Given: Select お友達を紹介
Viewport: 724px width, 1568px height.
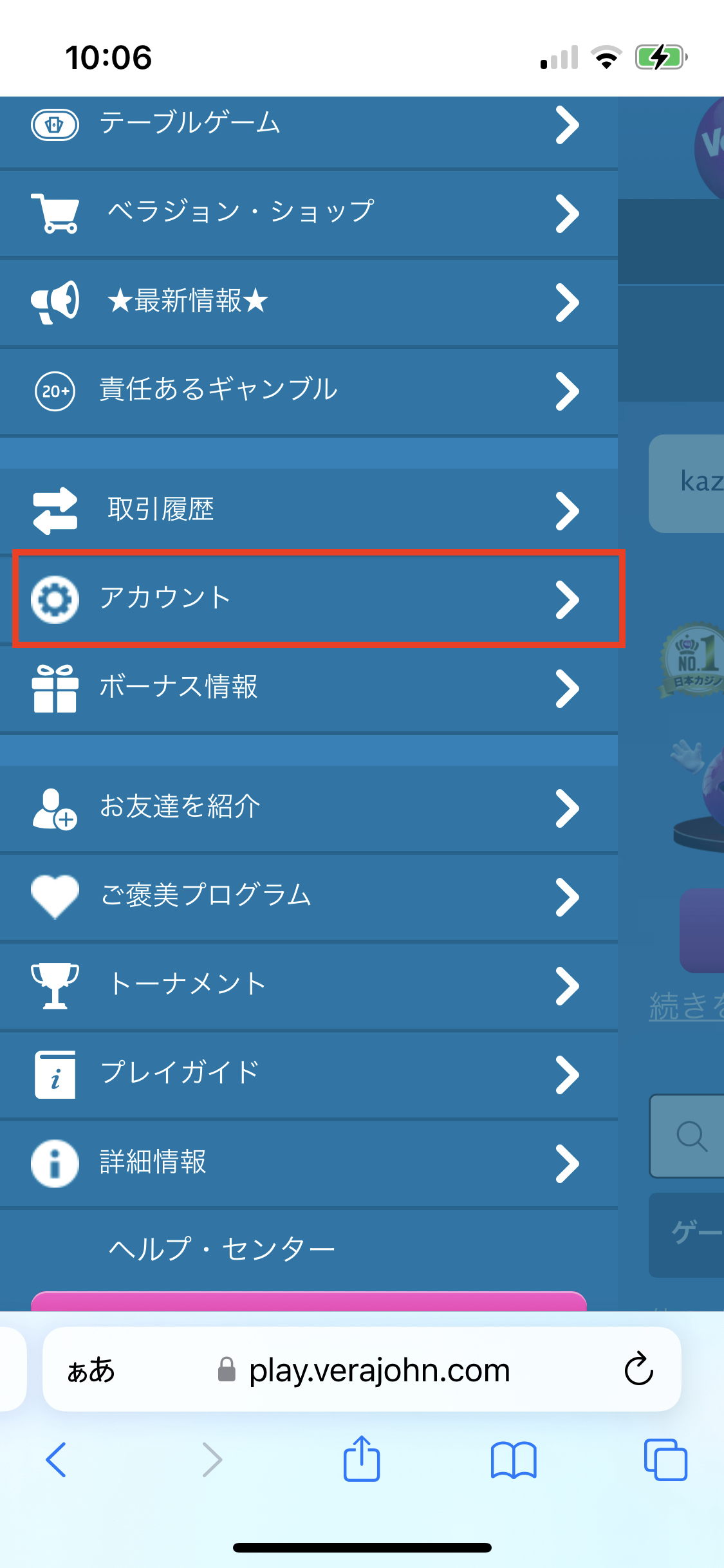Looking at the screenshot, I should [x=309, y=807].
